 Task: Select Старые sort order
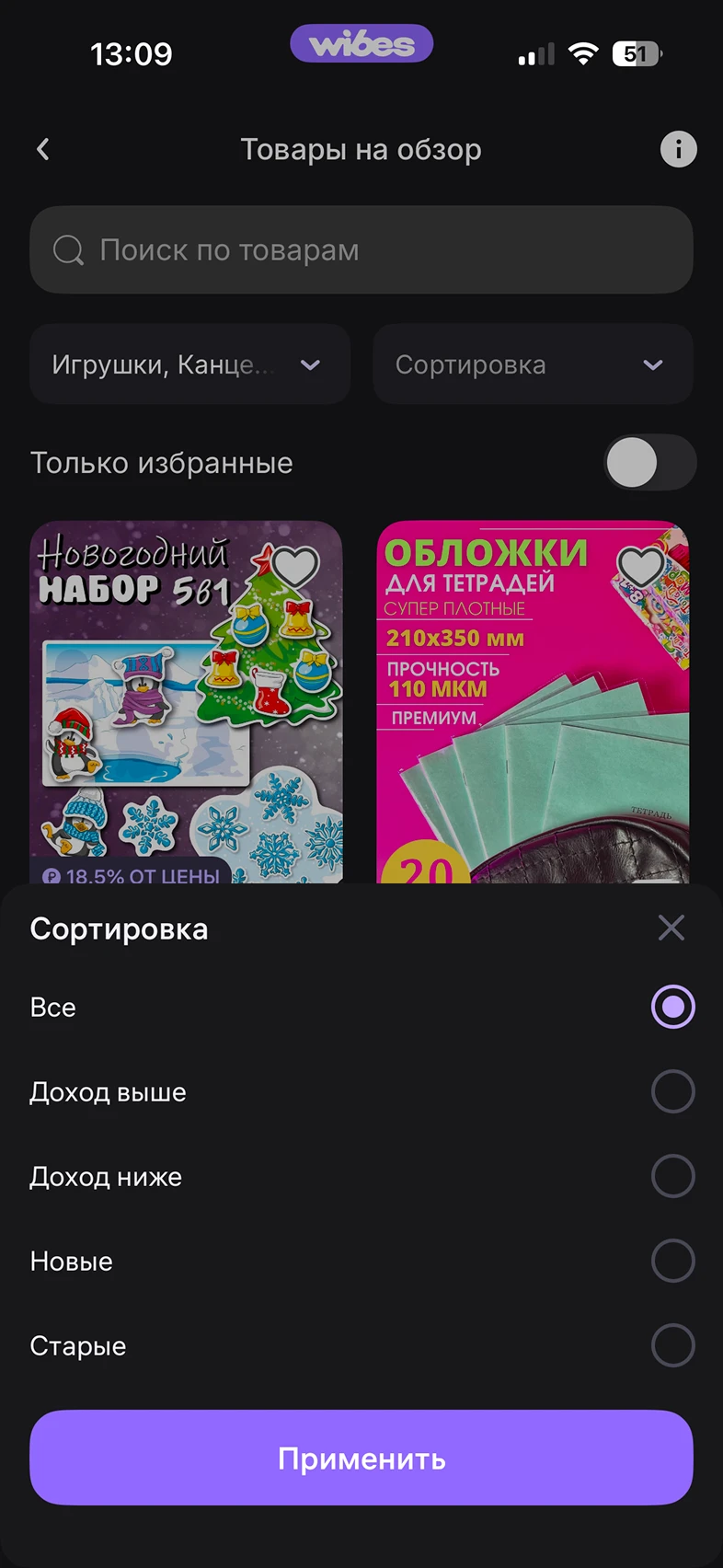tap(672, 1345)
